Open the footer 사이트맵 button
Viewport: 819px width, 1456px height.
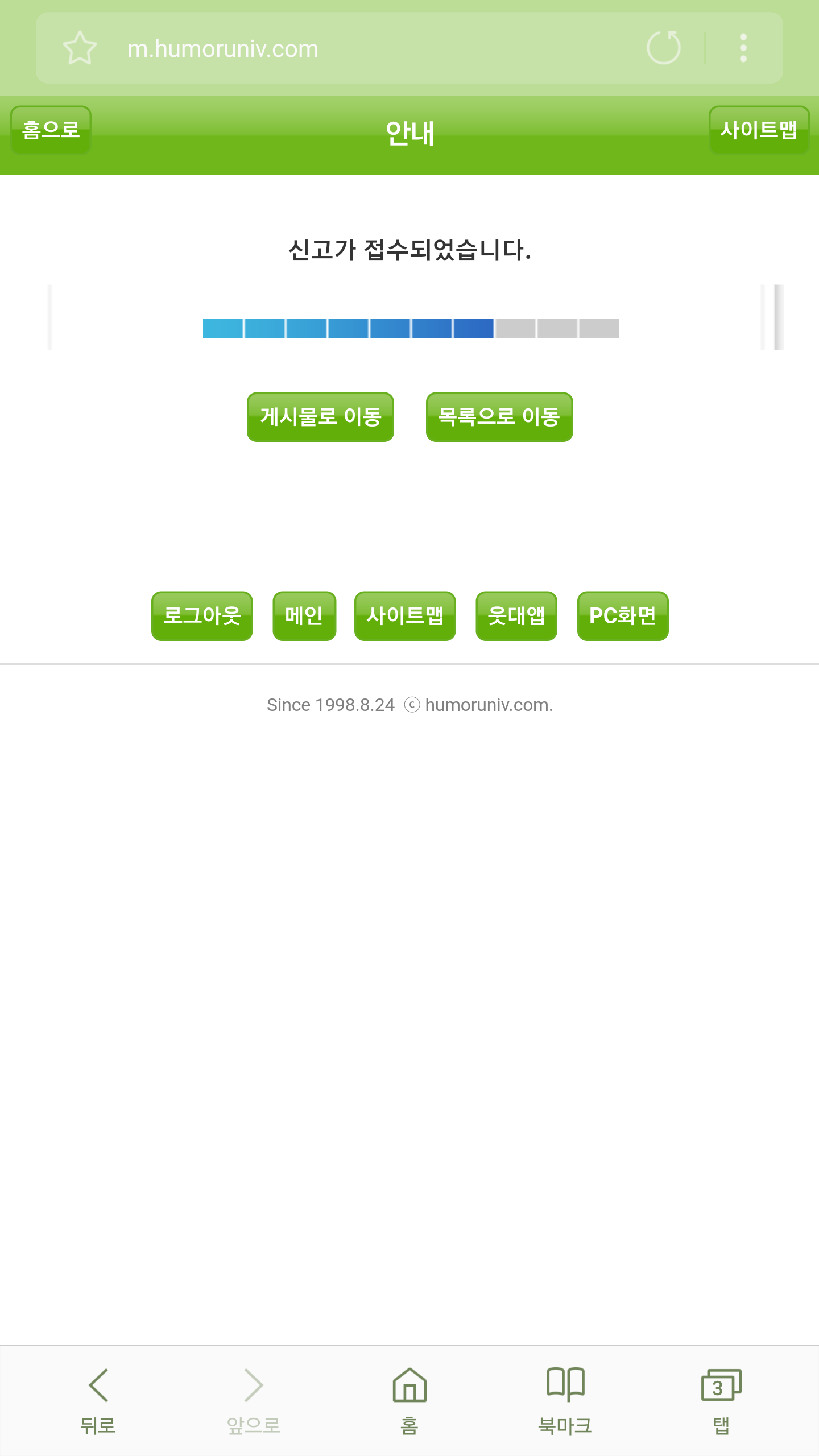[x=405, y=616]
